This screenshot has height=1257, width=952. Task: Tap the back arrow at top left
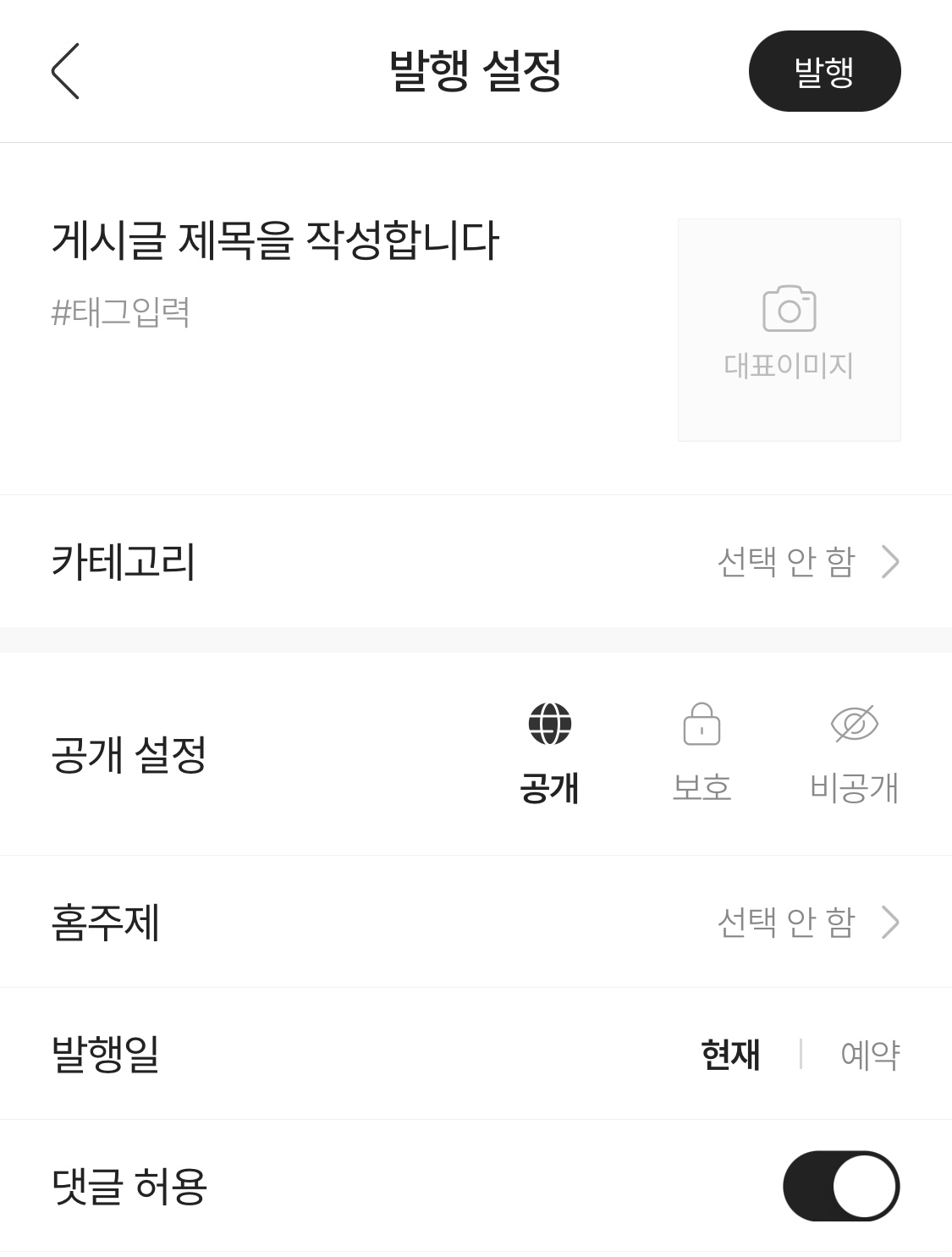[63, 72]
